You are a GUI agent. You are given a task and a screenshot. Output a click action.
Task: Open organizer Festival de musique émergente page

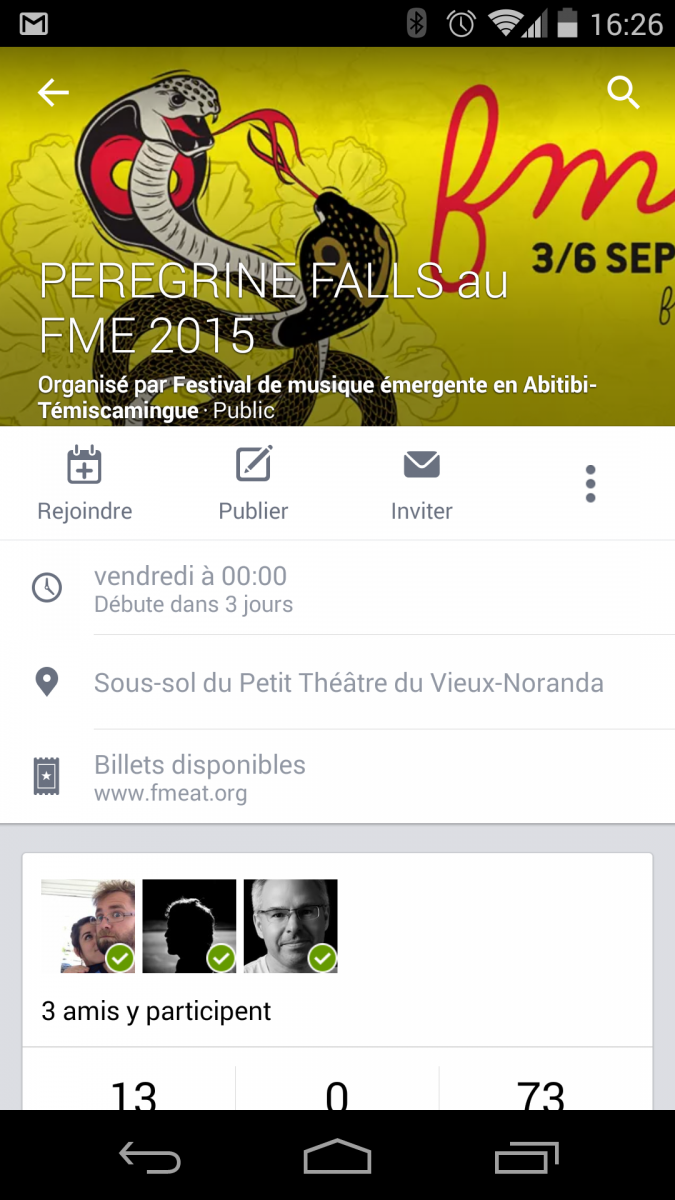pyautogui.click(x=384, y=385)
